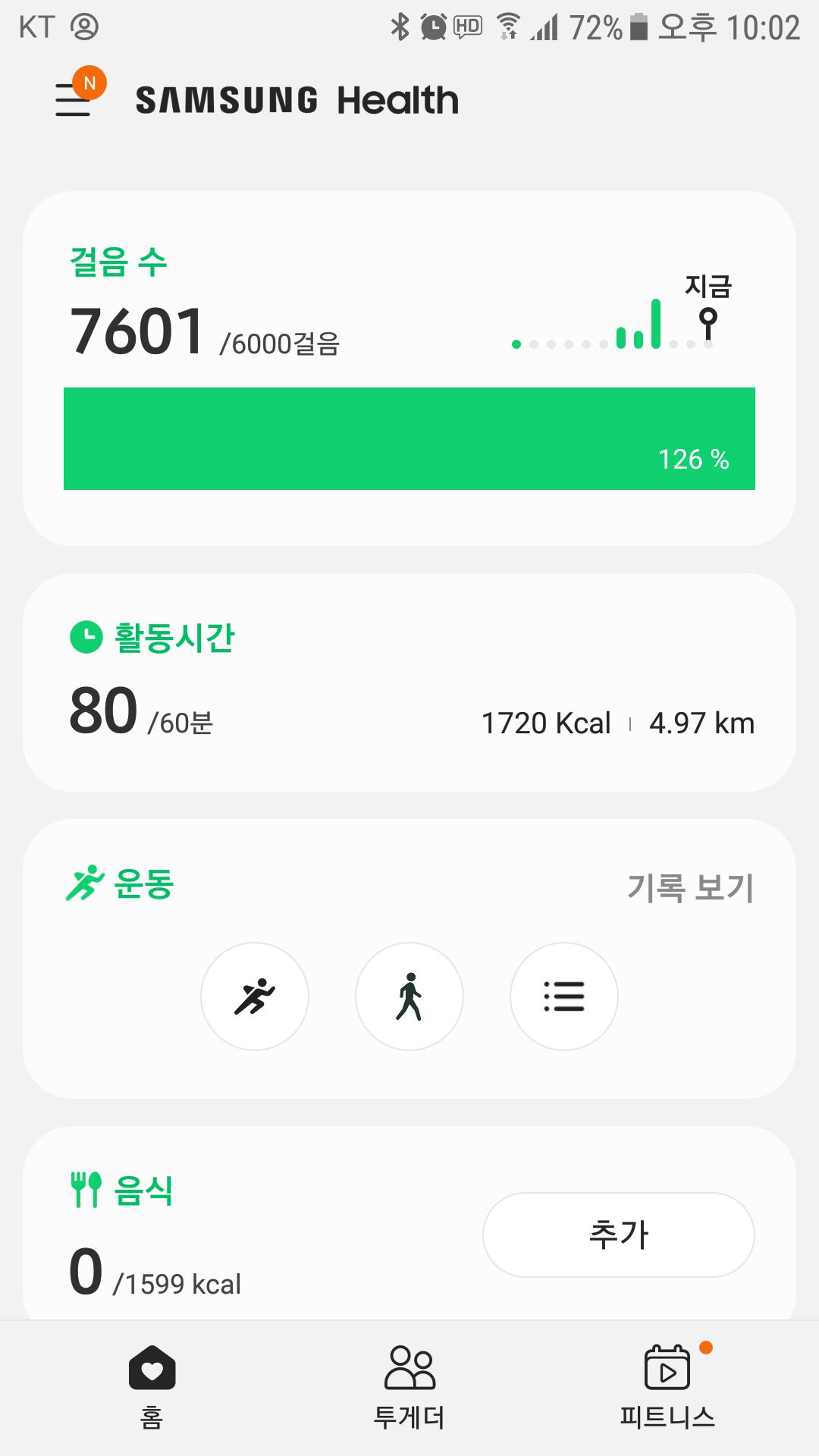Switch to the 투게더 tab
The width and height of the screenshot is (819, 1456).
tap(409, 1386)
